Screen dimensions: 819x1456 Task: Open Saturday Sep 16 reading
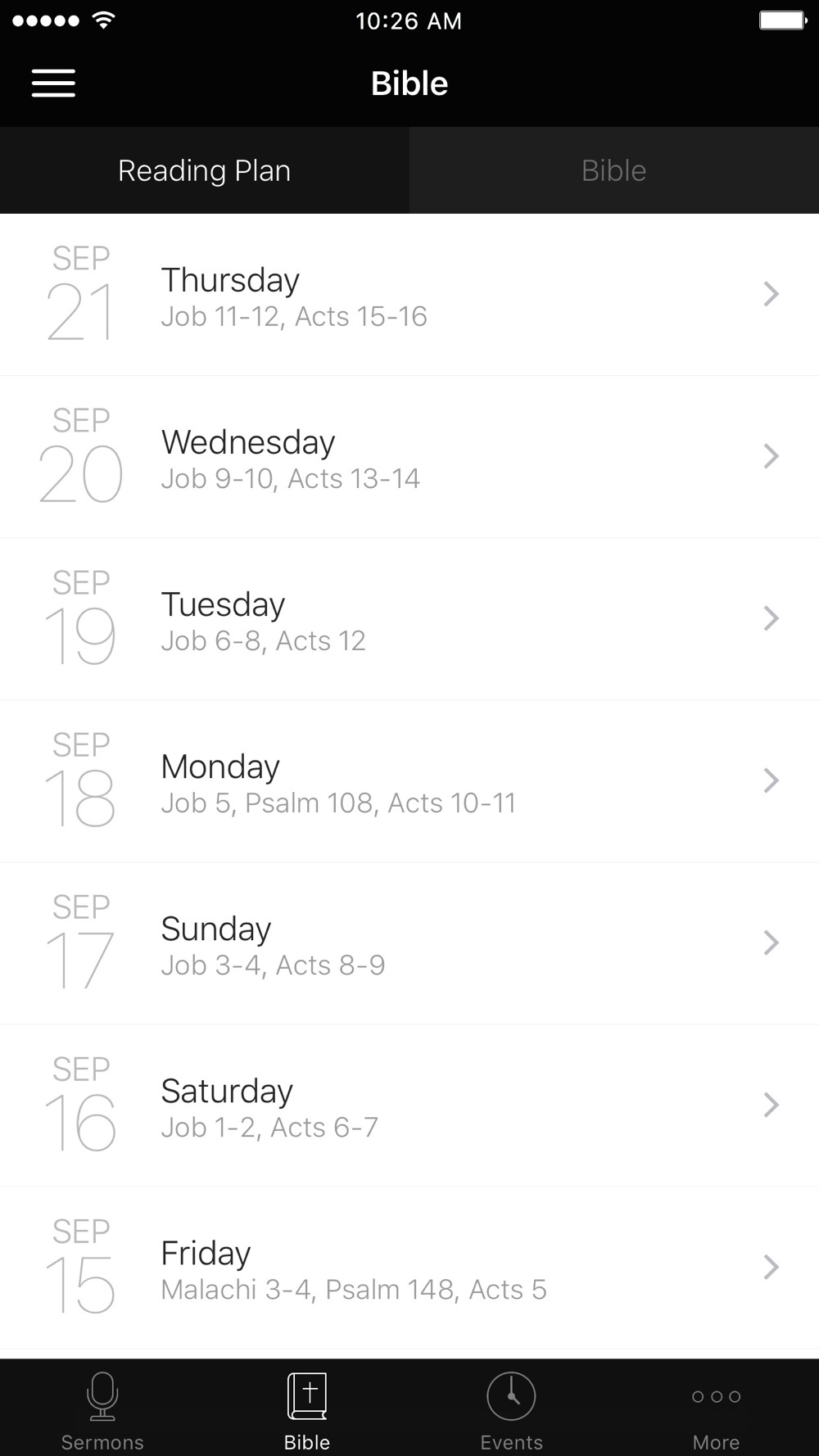tap(409, 1106)
